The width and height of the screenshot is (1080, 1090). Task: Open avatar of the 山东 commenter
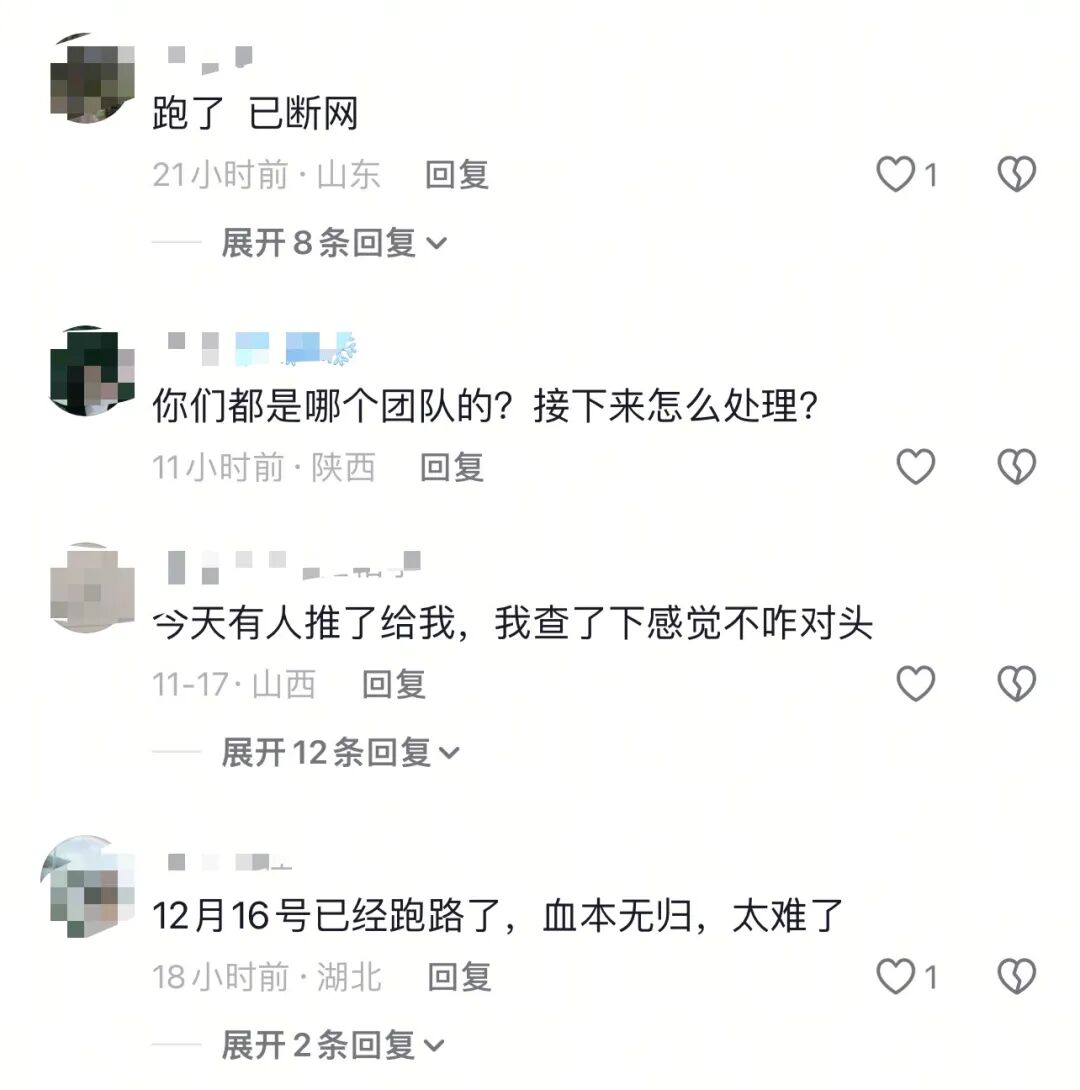(92, 78)
